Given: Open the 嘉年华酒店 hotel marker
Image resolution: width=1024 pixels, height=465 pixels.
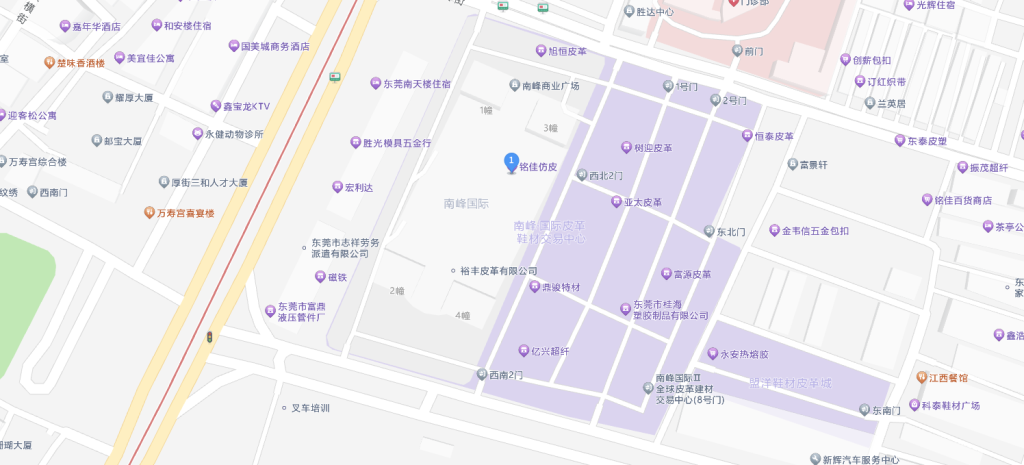Looking at the screenshot, I should click(x=65, y=27).
